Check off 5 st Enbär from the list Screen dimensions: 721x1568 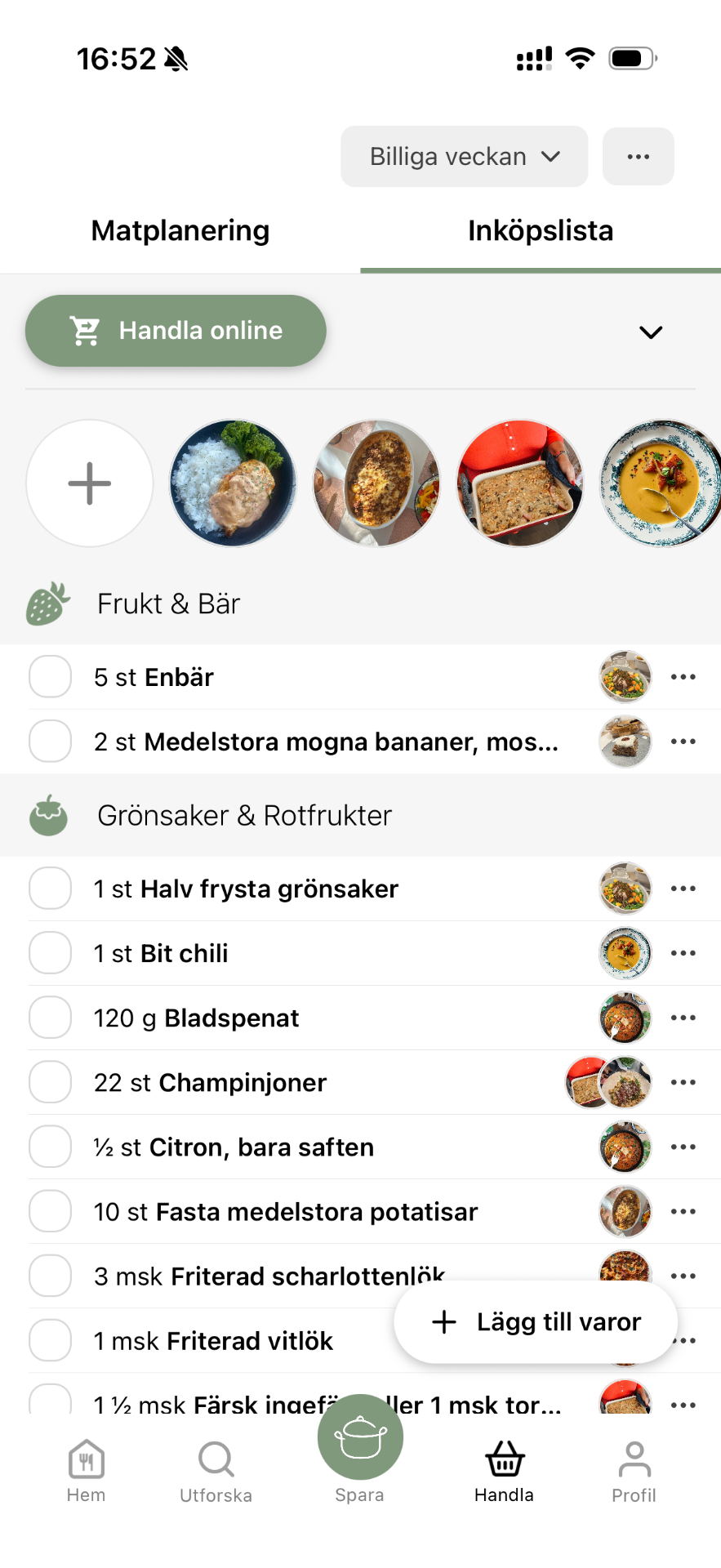(x=50, y=676)
